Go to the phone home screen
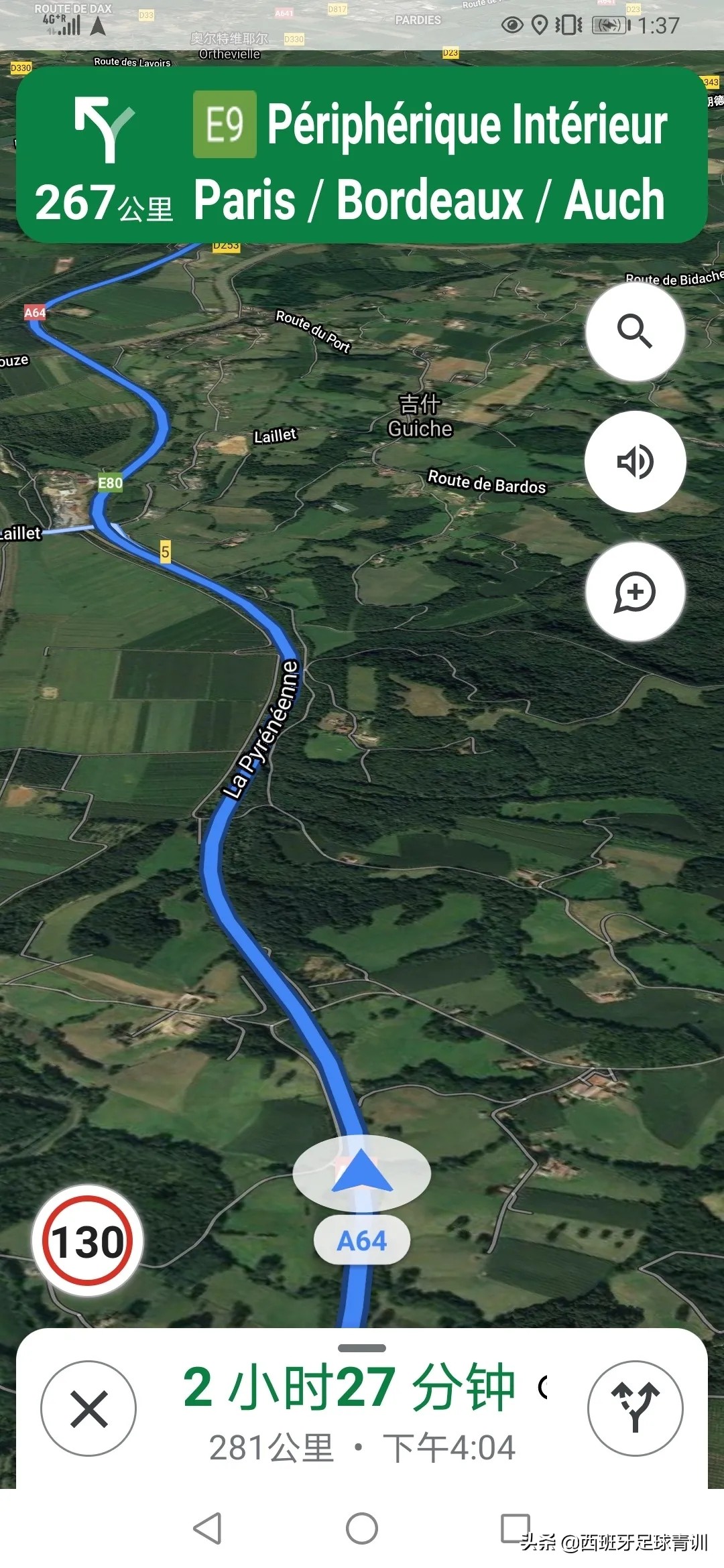The image size is (724, 1568). pyautogui.click(x=362, y=1528)
